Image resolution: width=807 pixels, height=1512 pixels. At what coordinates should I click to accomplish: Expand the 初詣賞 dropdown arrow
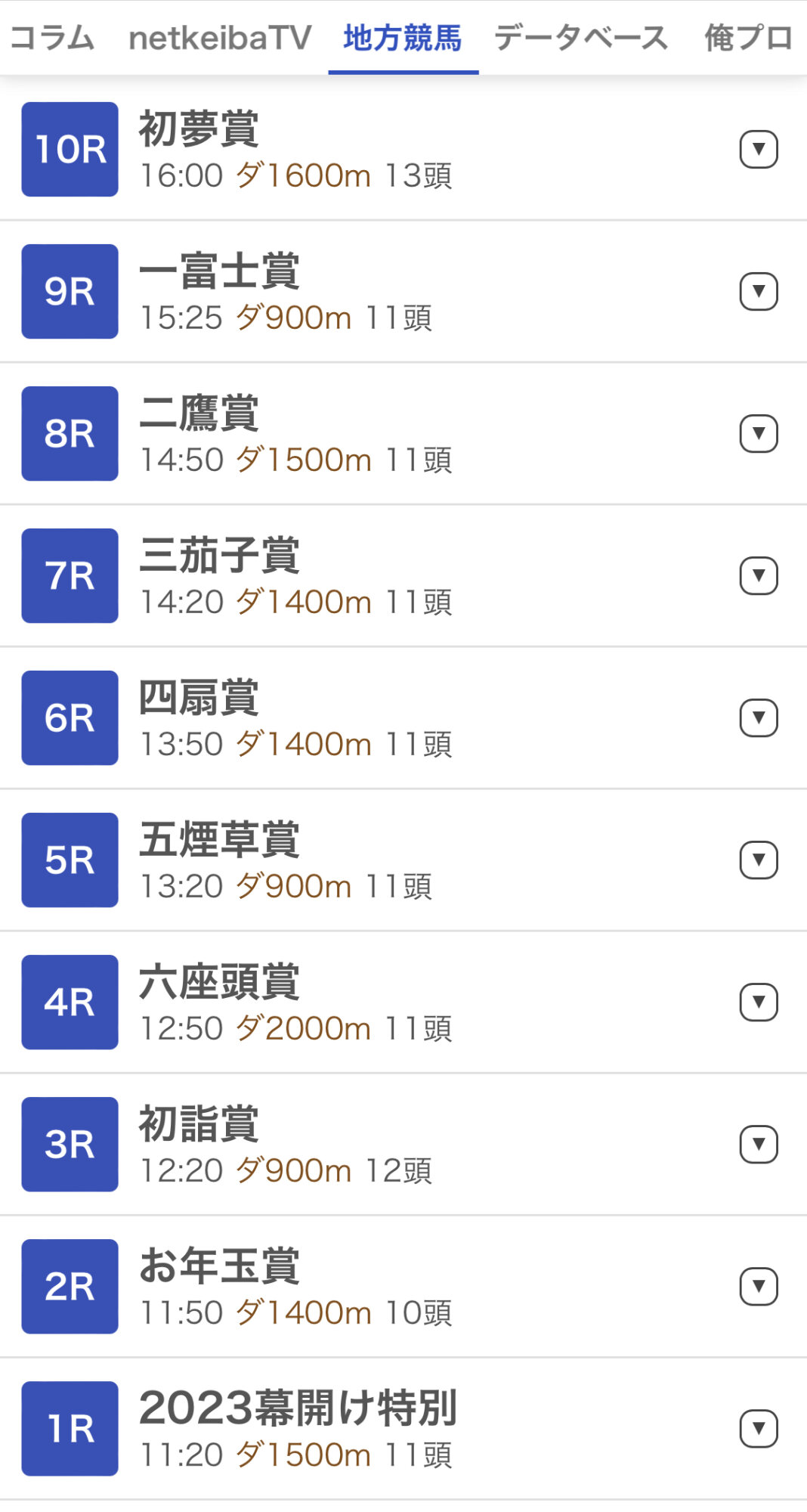tap(759, 1145)
